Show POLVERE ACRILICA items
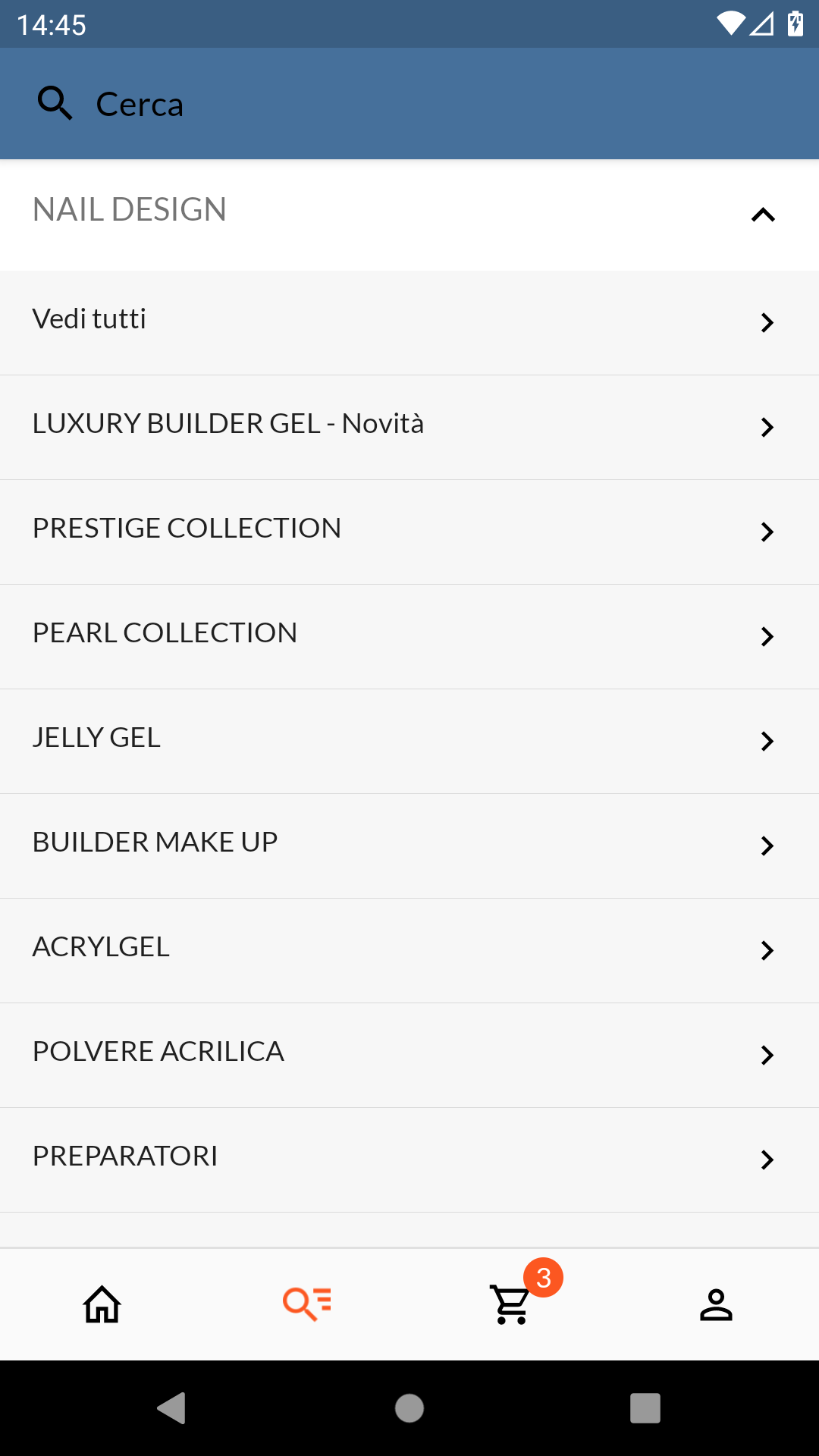 [409, 1054]
